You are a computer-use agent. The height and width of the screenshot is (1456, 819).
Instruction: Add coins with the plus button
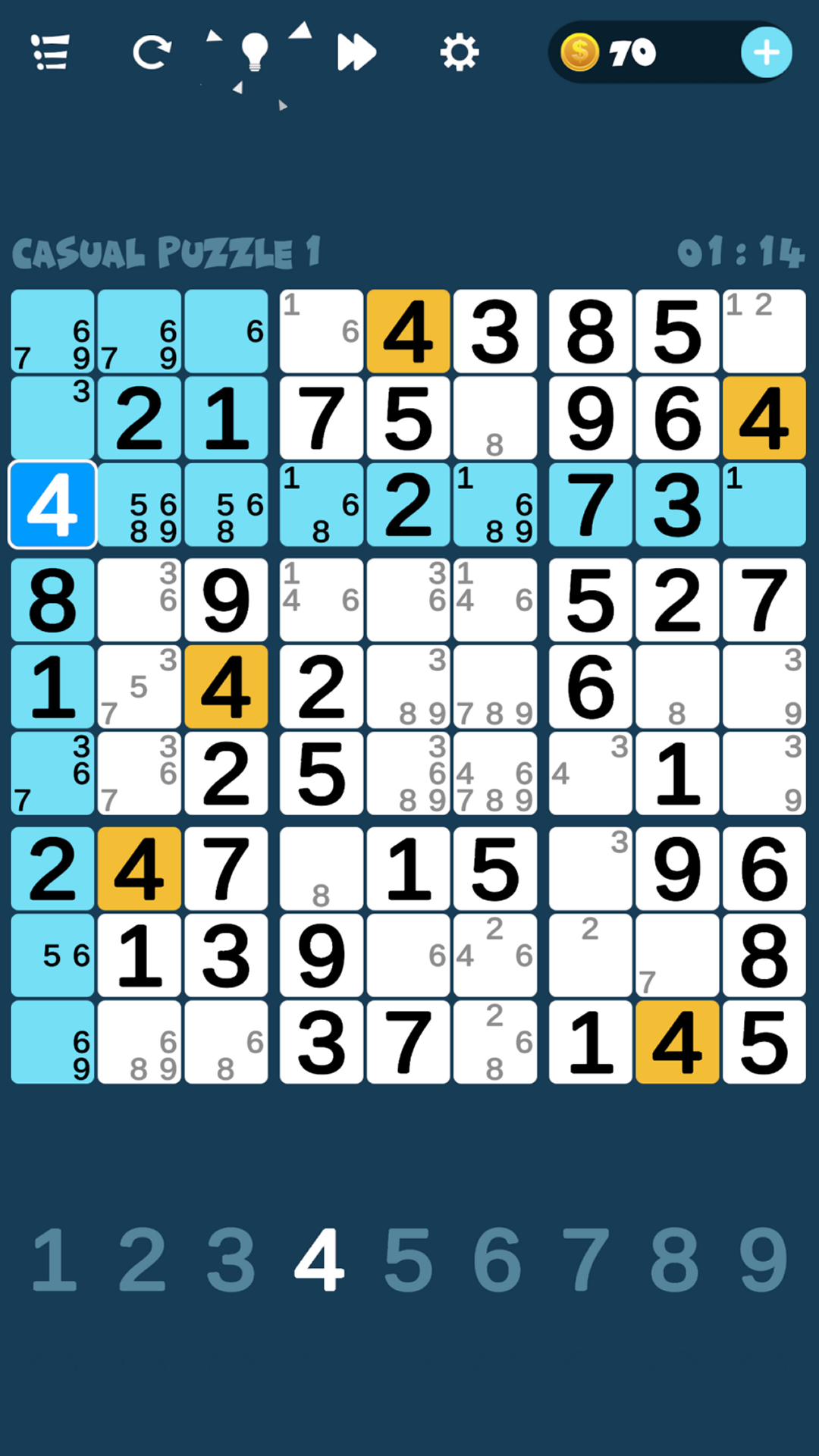click(766, 52)
